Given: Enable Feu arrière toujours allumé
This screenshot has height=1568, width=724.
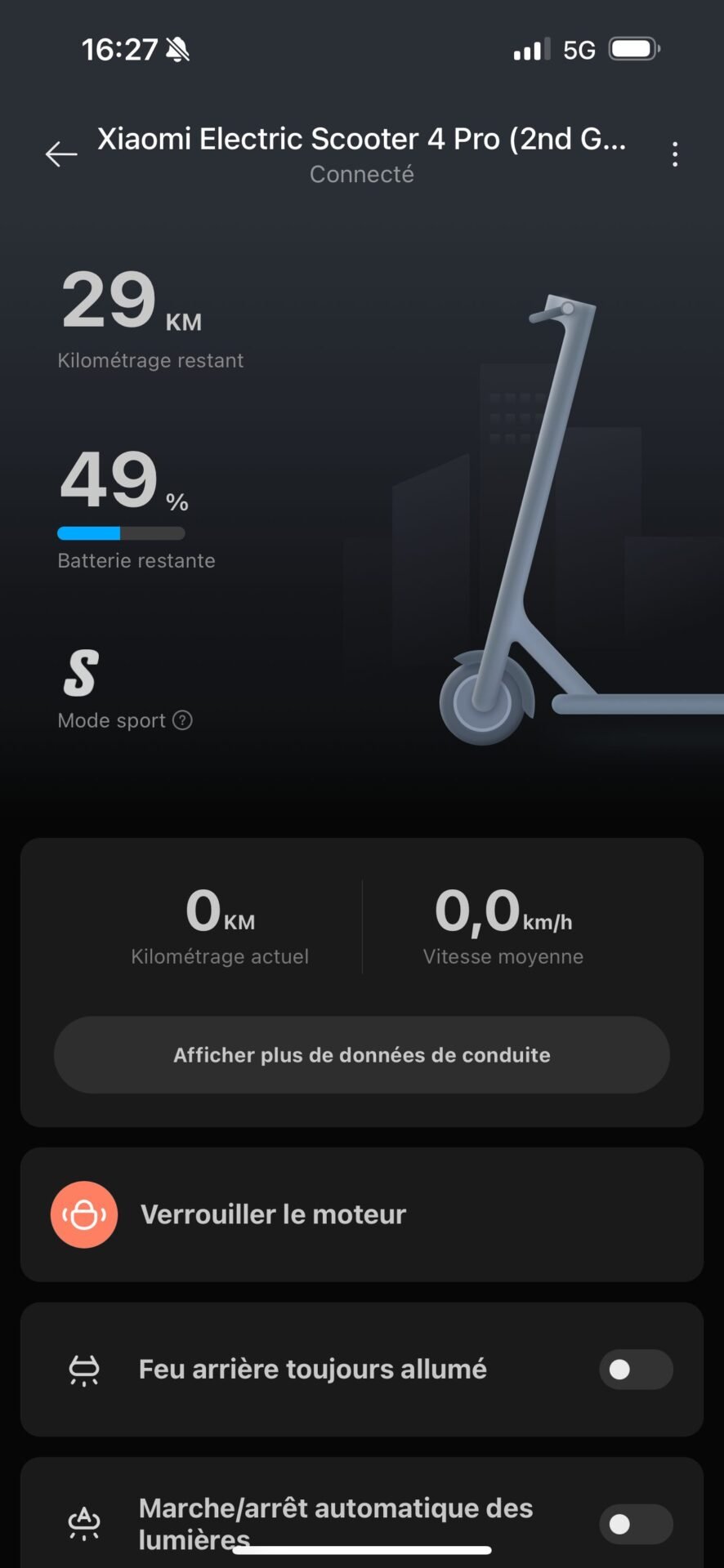Looking at the screenshot, I should pos(636,1370).
